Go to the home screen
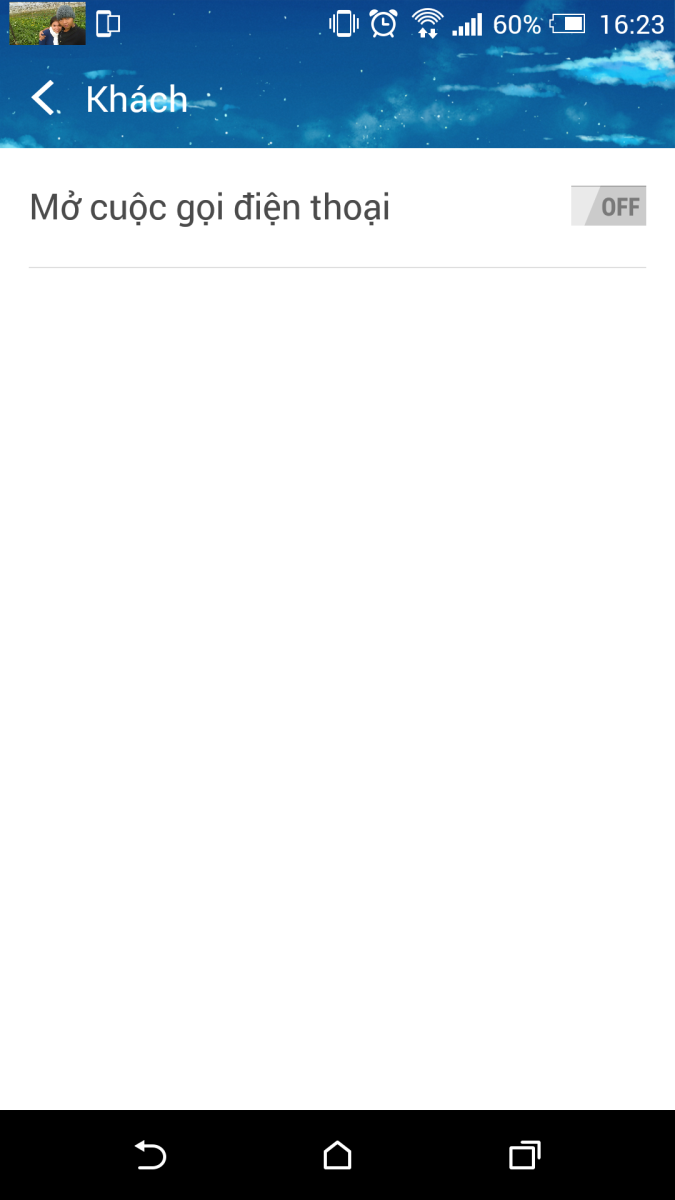The height and width of the screenshot is (1200, 675). click(338, 1155)
